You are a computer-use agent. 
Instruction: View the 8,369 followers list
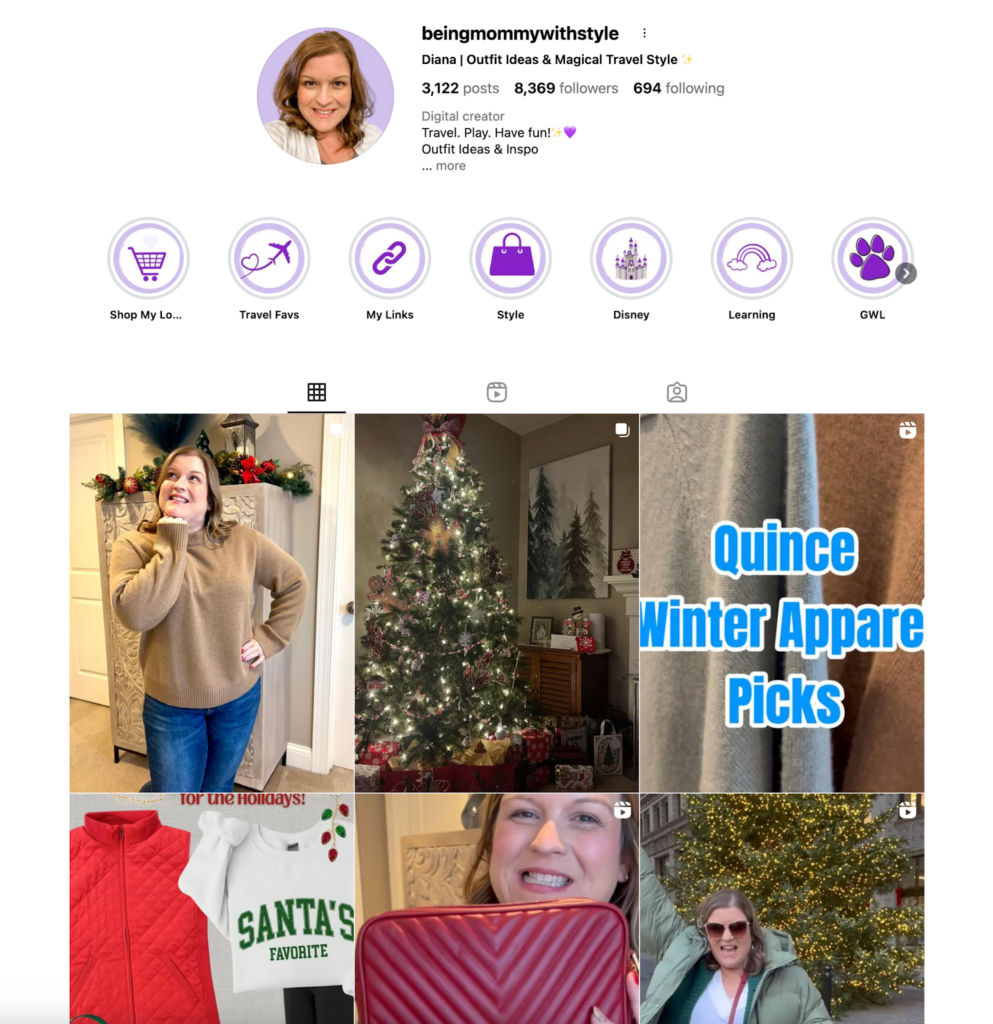coord(566,88)
